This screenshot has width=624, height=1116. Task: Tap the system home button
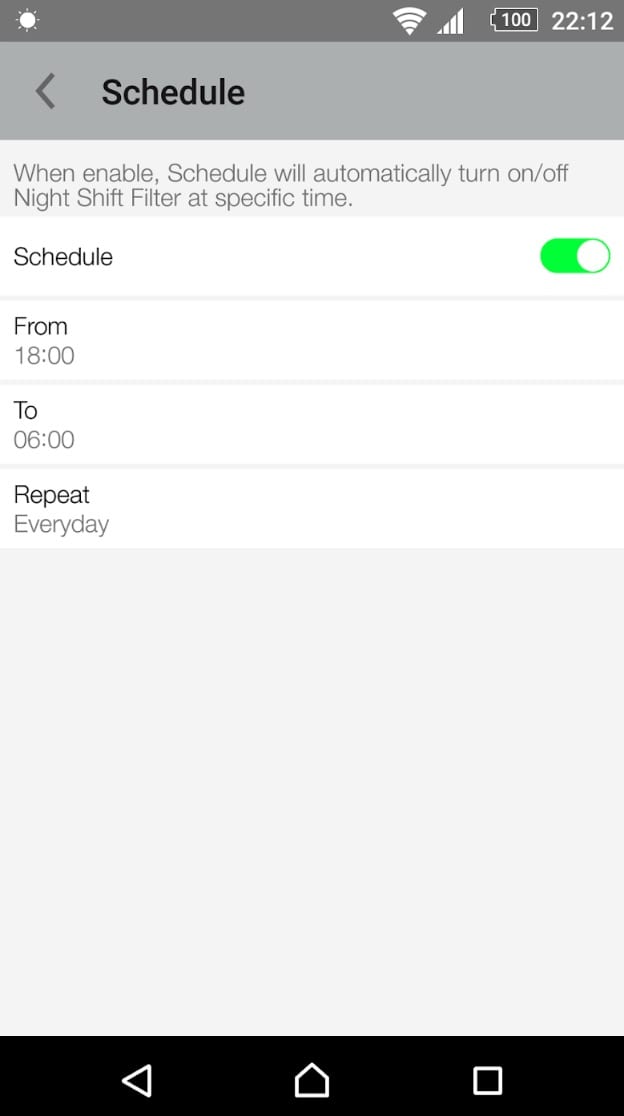(312, 1080)
